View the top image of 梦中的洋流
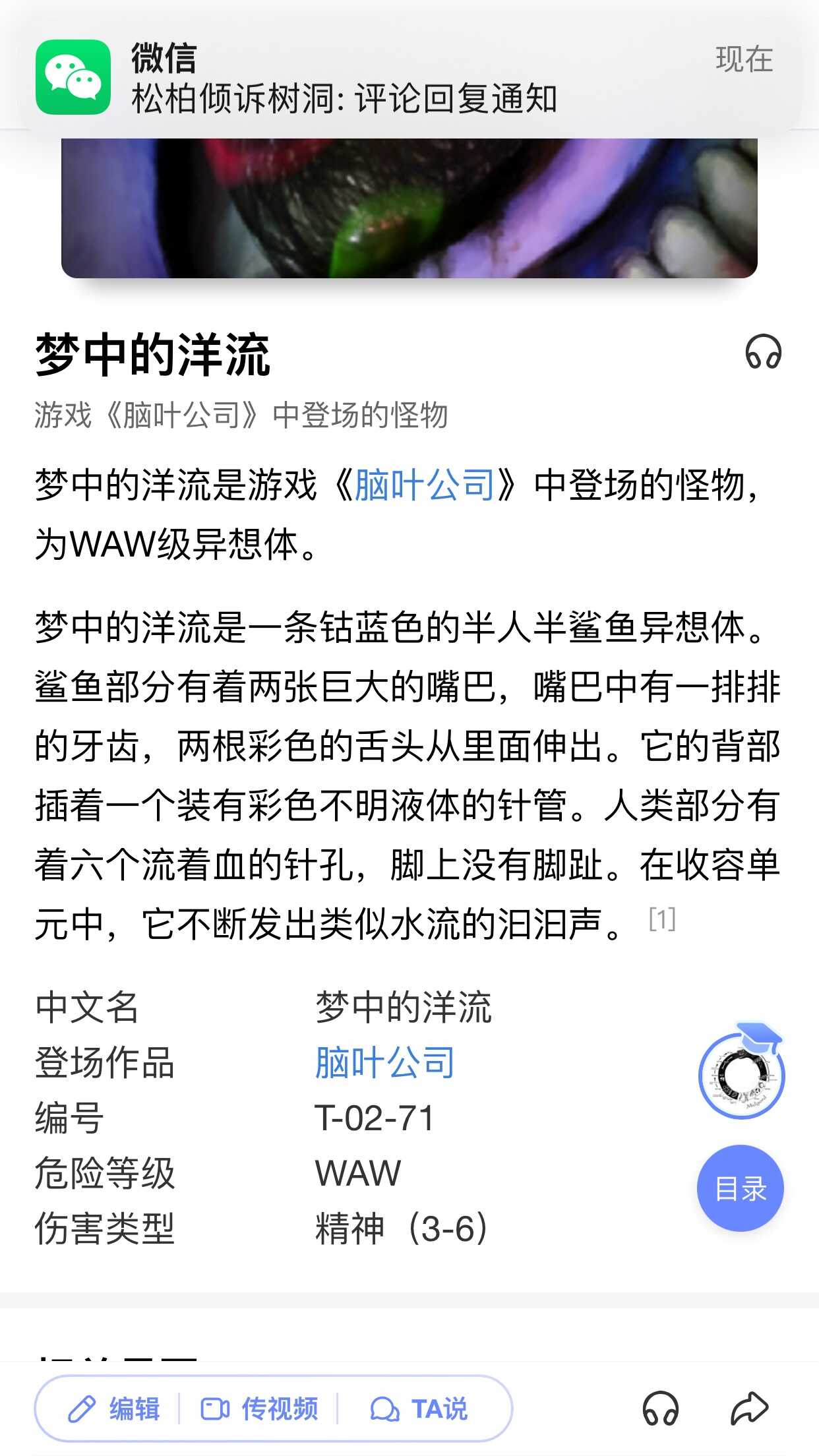The image size is (819, 1456). pyautogui.click(x=409, y=208)
